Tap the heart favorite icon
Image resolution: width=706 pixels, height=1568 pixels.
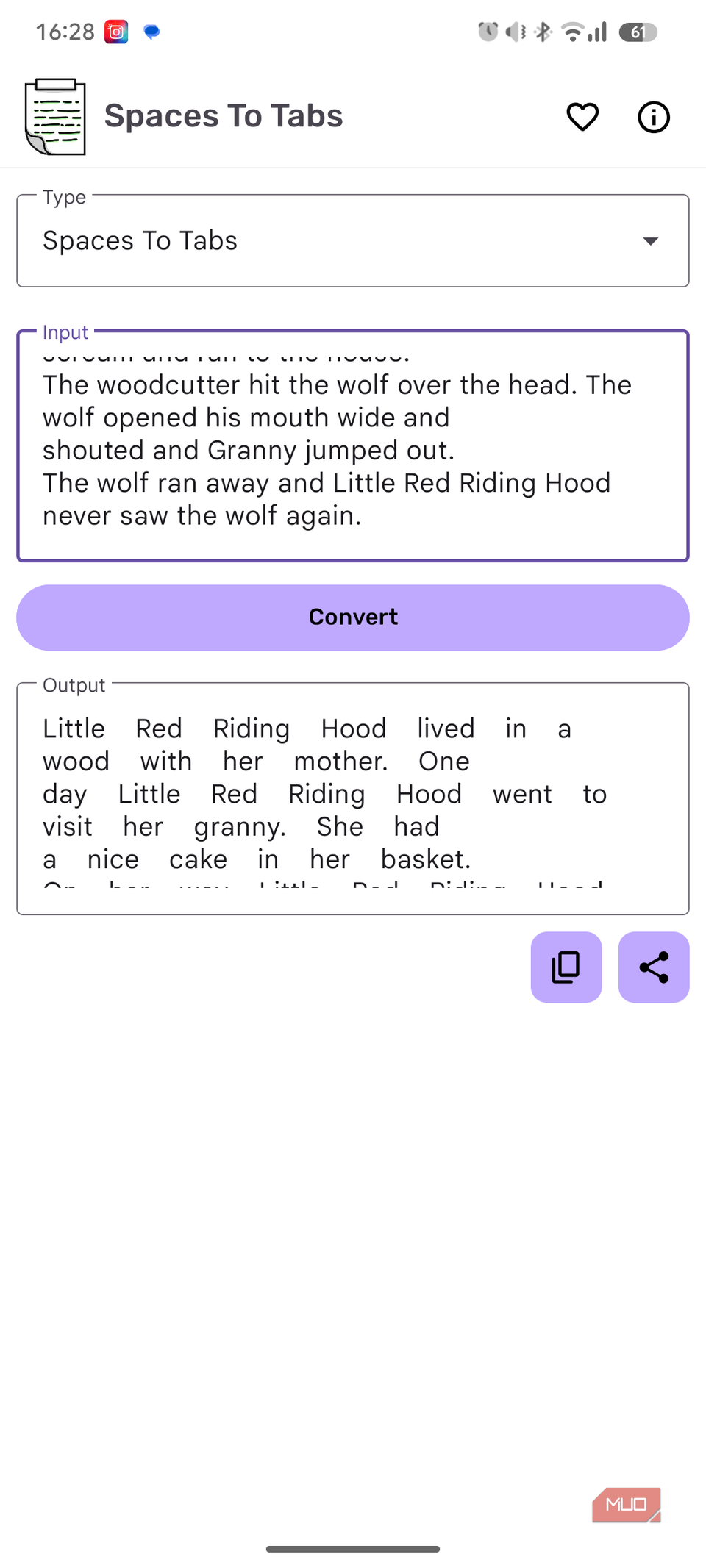coord(582,117)
